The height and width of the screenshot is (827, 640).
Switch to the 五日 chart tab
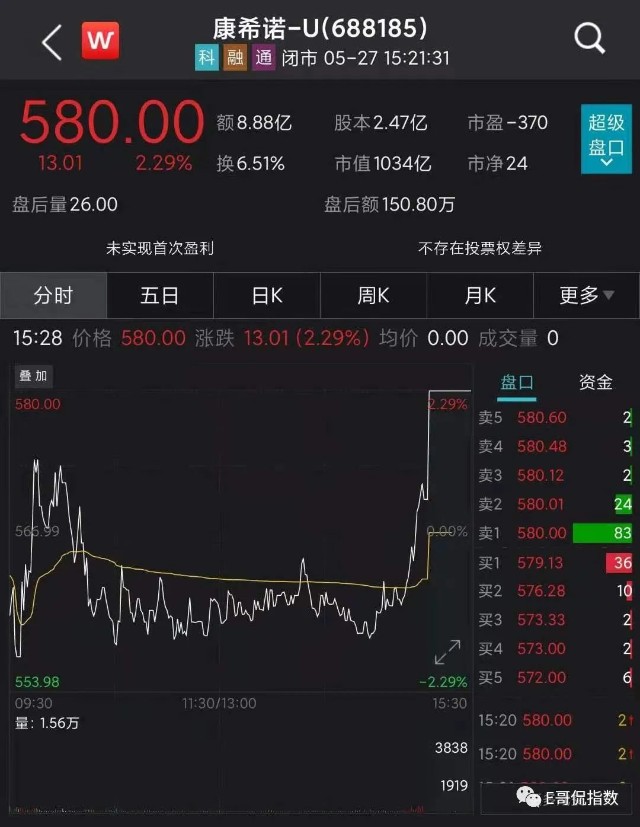(160, 295)
